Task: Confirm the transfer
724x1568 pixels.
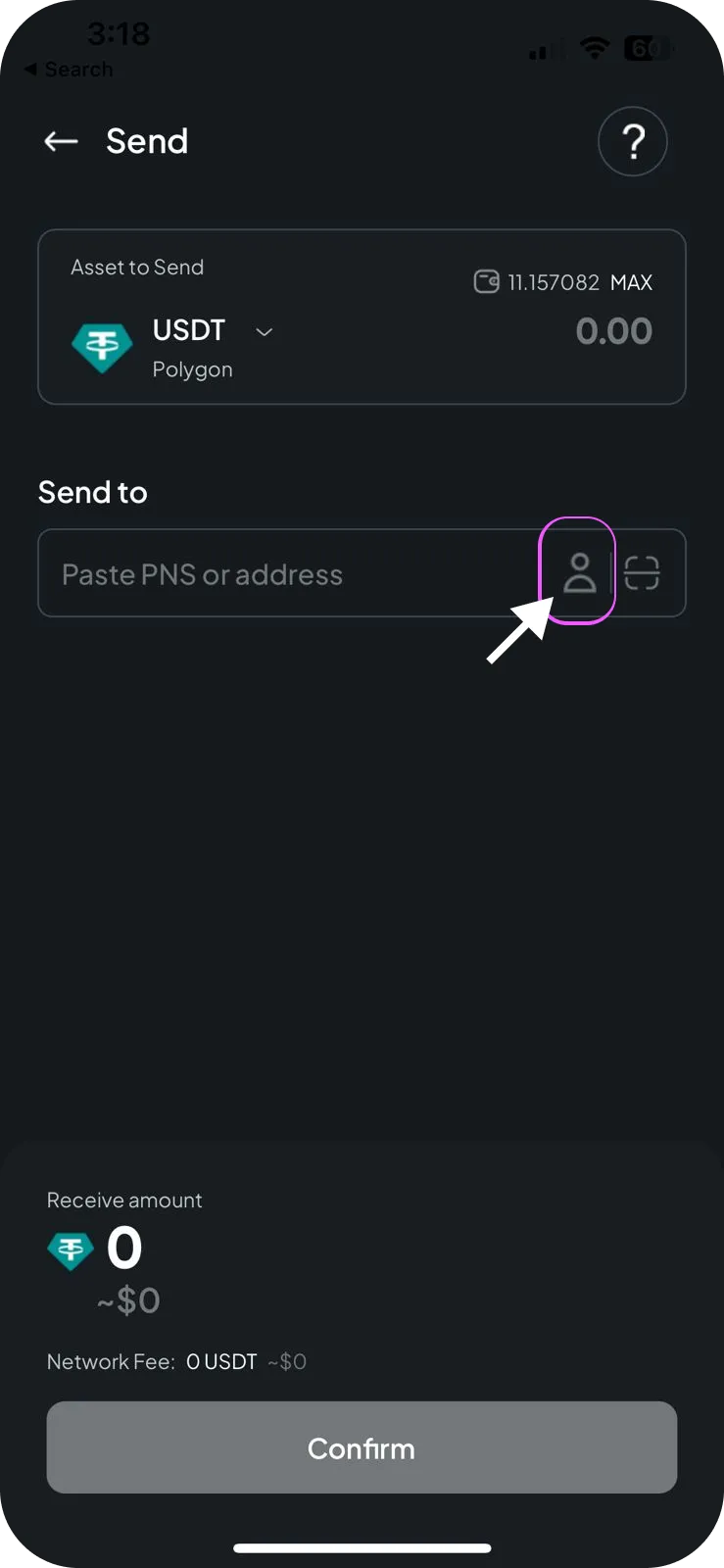Action: [362, 1447]
